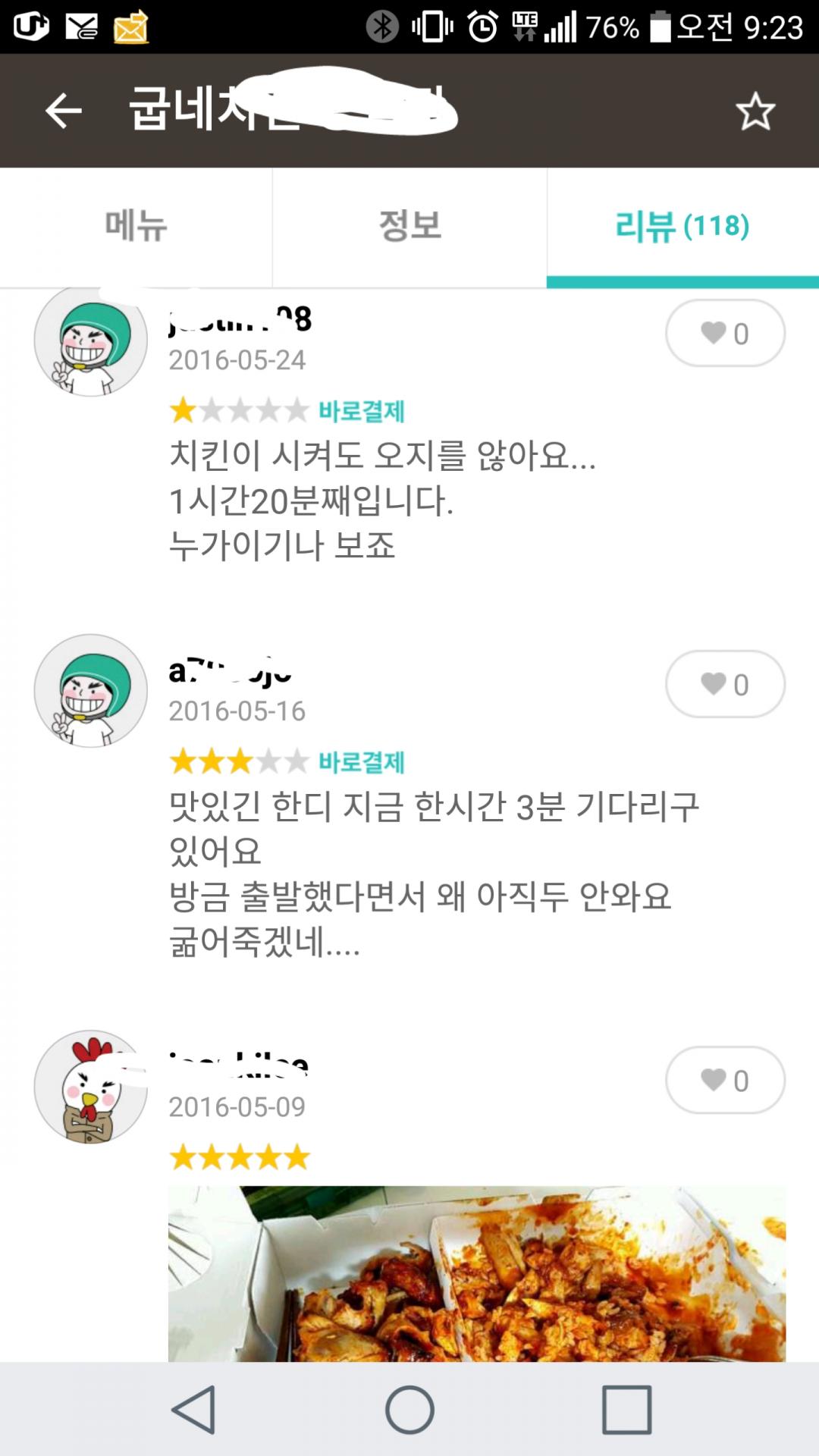The width and height of the screenshot is (819, 1456).
Task: Open the 정보 tab
Action: pos(409,227)
